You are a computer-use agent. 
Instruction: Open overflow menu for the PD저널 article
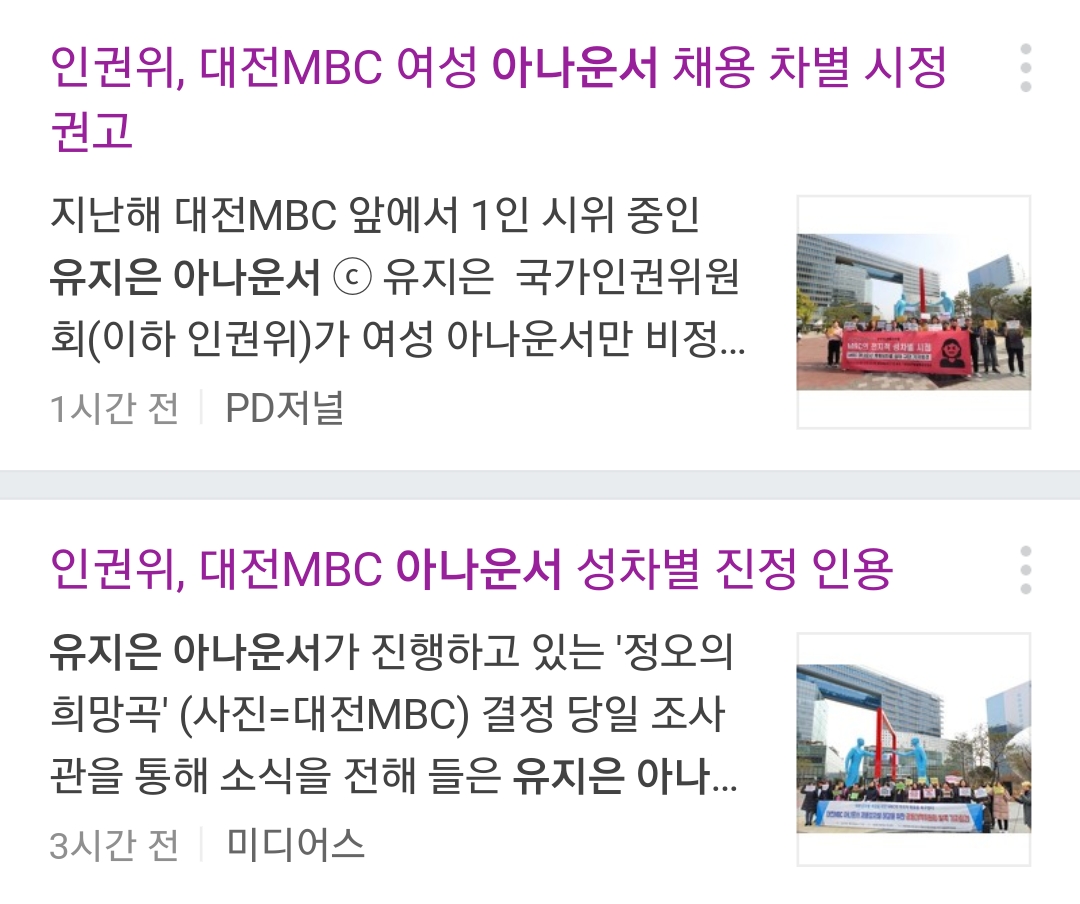pyautogui.click(x=1025, y=69)
